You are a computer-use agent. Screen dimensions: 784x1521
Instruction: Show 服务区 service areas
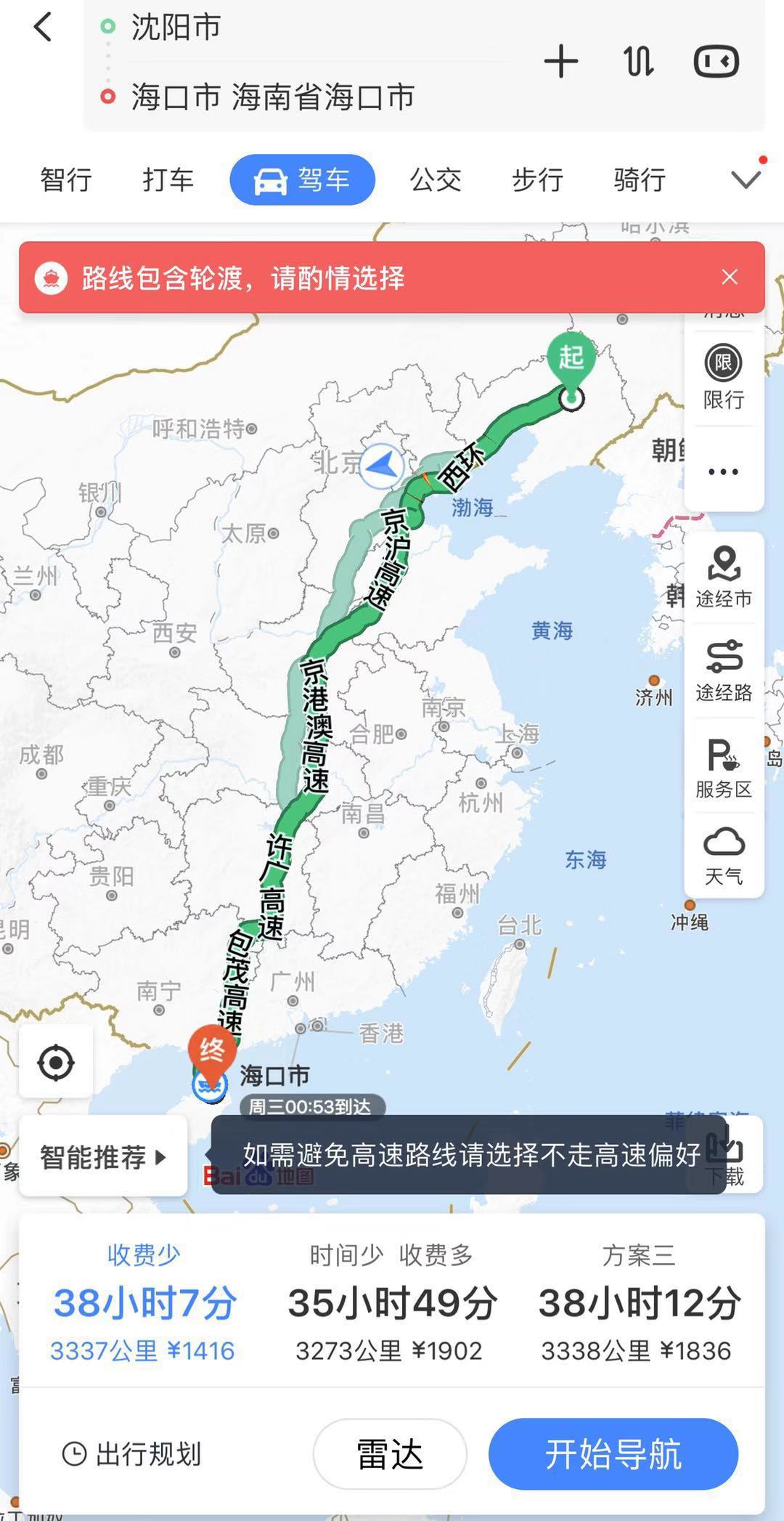pyautogui.click(x=723, y=768)
